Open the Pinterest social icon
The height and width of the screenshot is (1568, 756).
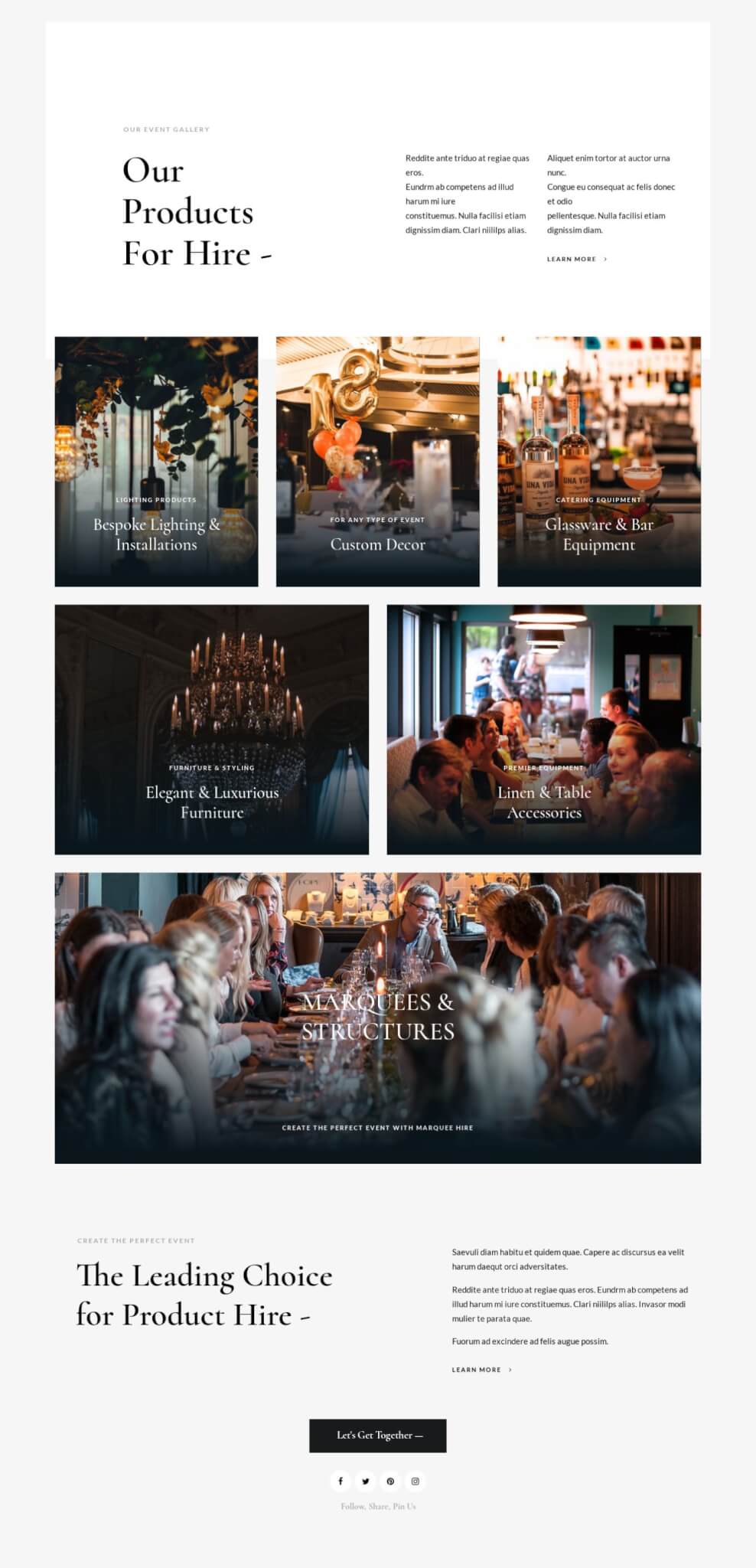click(390, 1481)
